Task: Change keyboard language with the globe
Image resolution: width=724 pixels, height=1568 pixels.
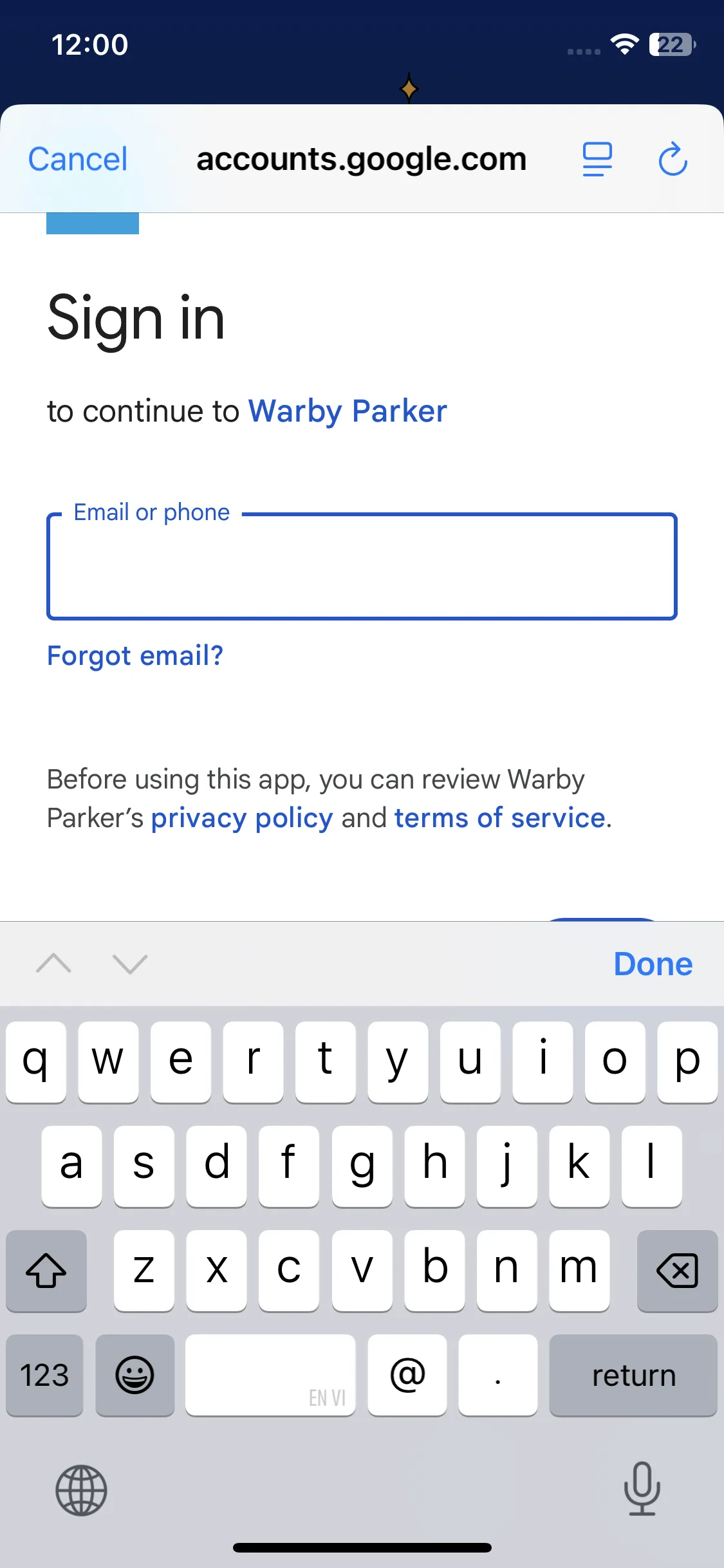Action: [81, 1490]
